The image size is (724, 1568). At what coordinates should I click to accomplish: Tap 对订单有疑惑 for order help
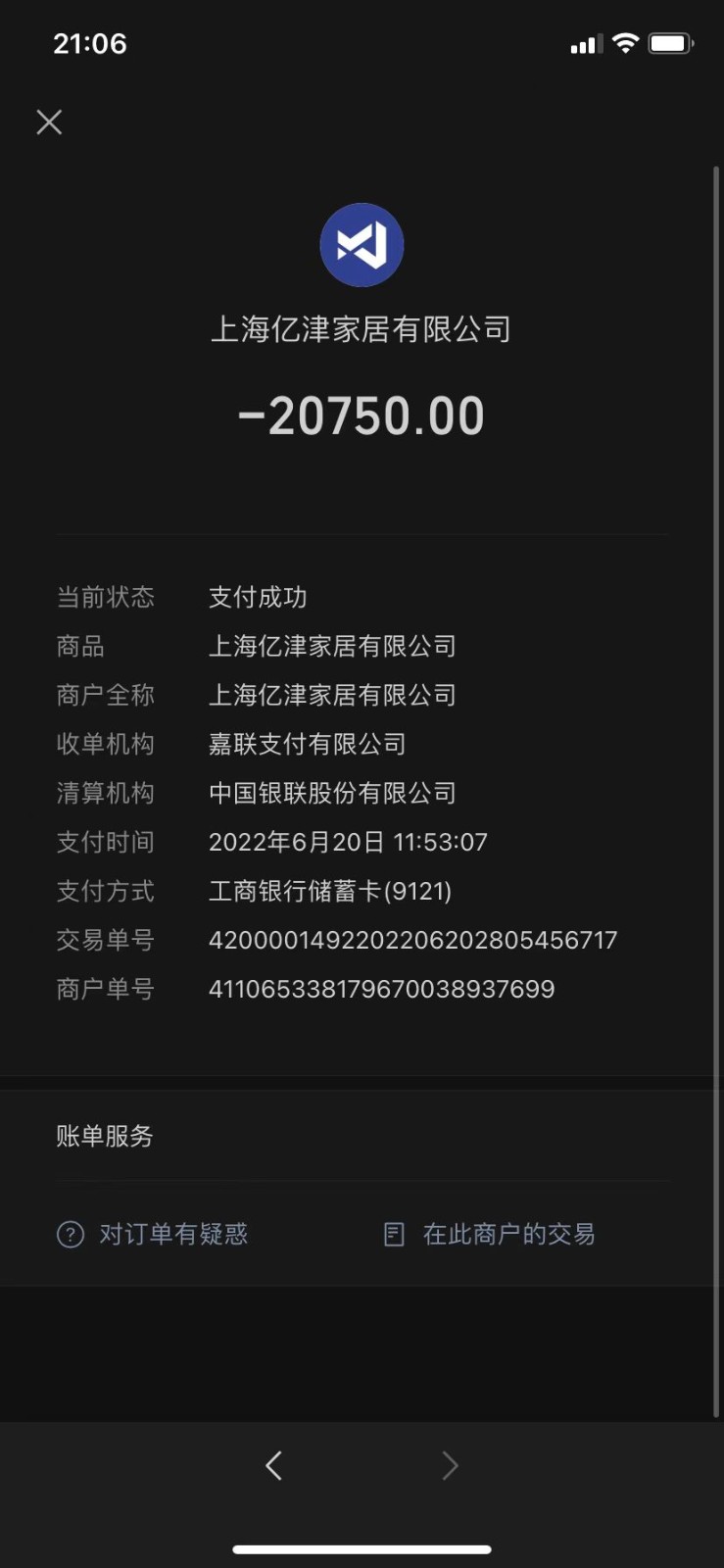(154, 1234)
